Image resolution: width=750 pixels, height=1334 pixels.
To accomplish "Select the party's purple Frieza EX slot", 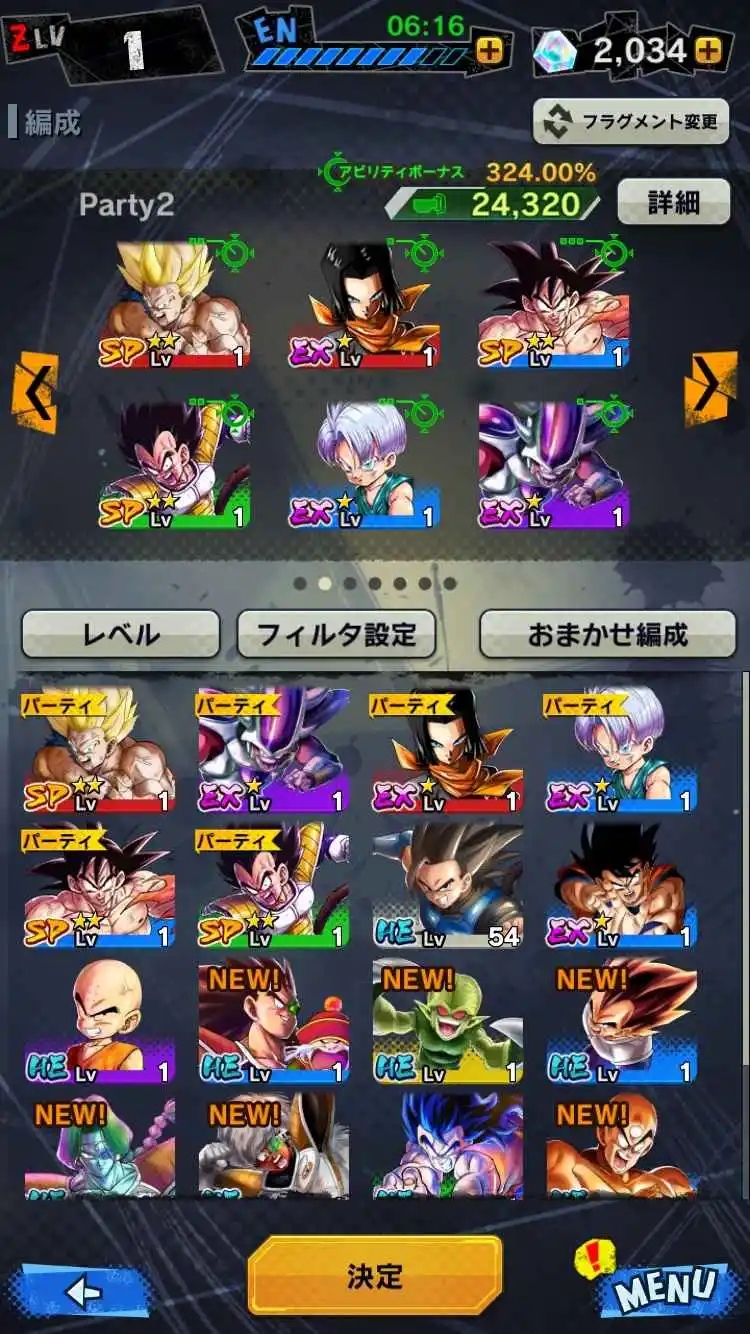I will (x=553, y=465).
